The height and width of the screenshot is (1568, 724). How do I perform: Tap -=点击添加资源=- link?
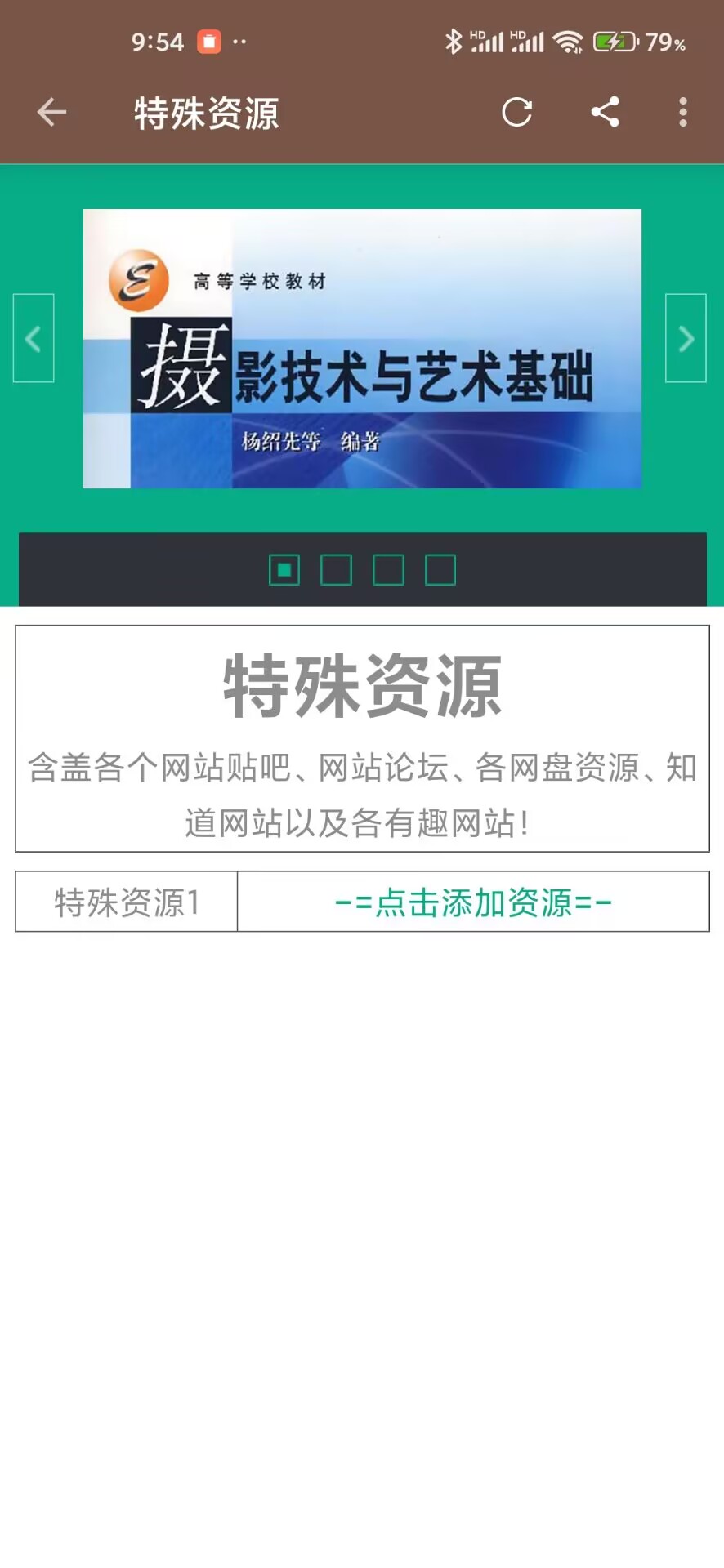(473, 902)
